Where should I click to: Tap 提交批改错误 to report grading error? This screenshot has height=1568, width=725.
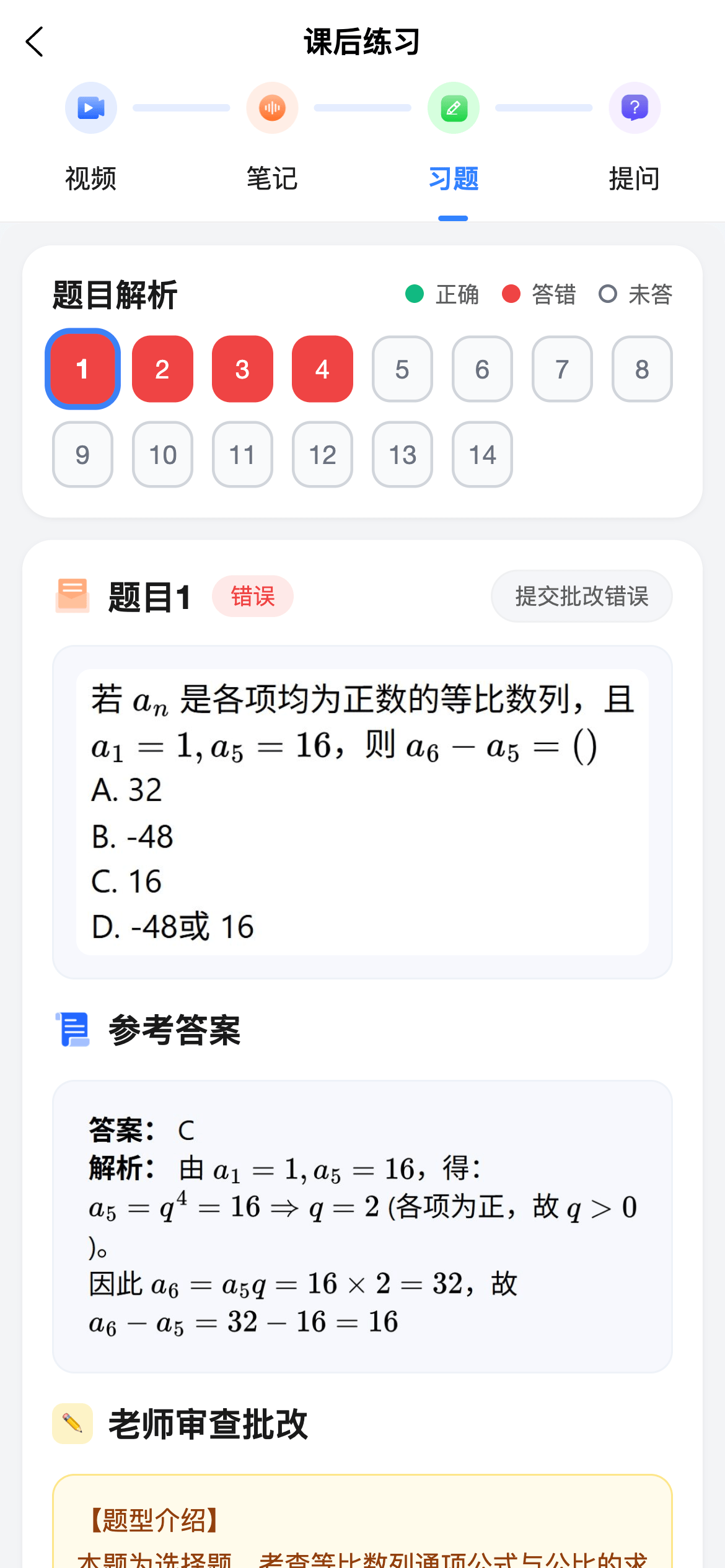point(582,596)
